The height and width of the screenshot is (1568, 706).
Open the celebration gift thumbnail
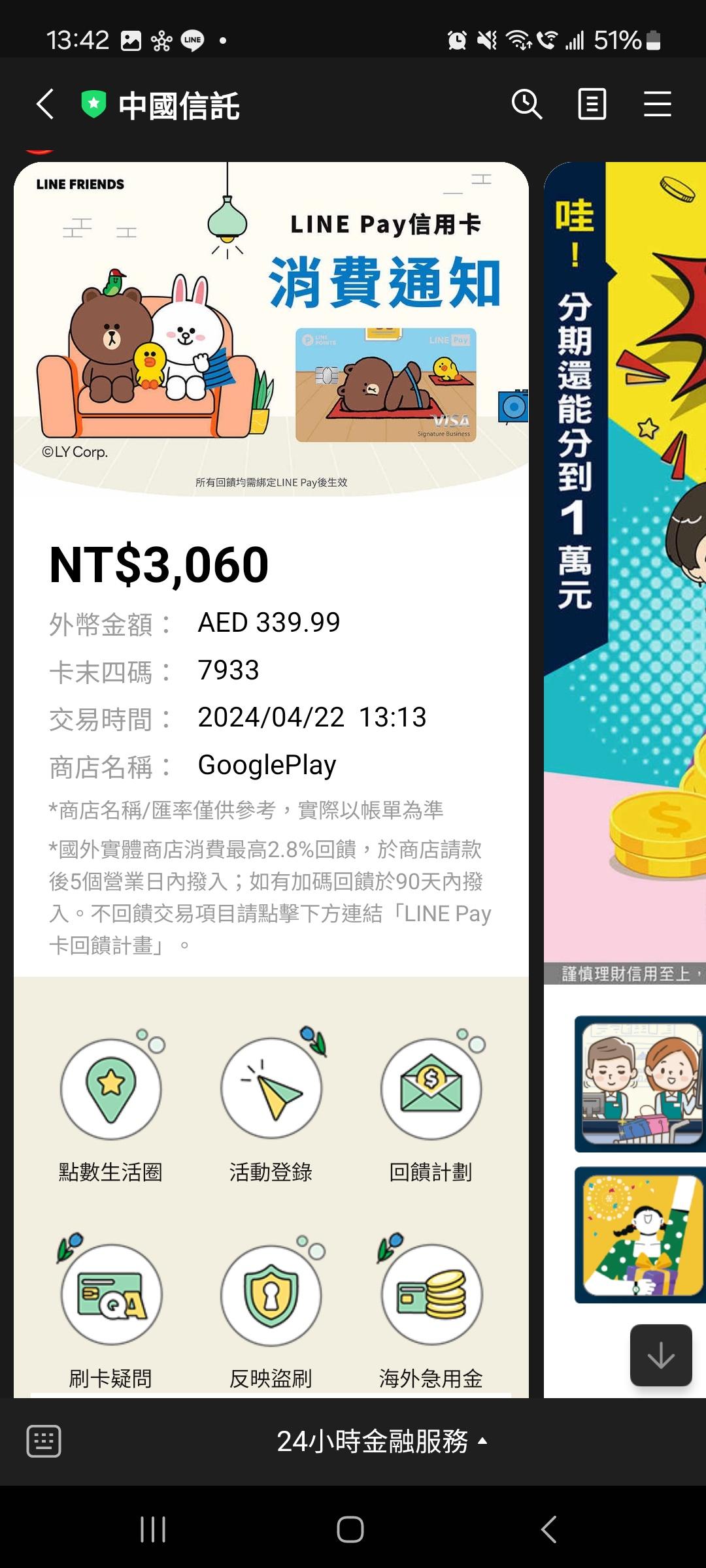point(639,1235)
